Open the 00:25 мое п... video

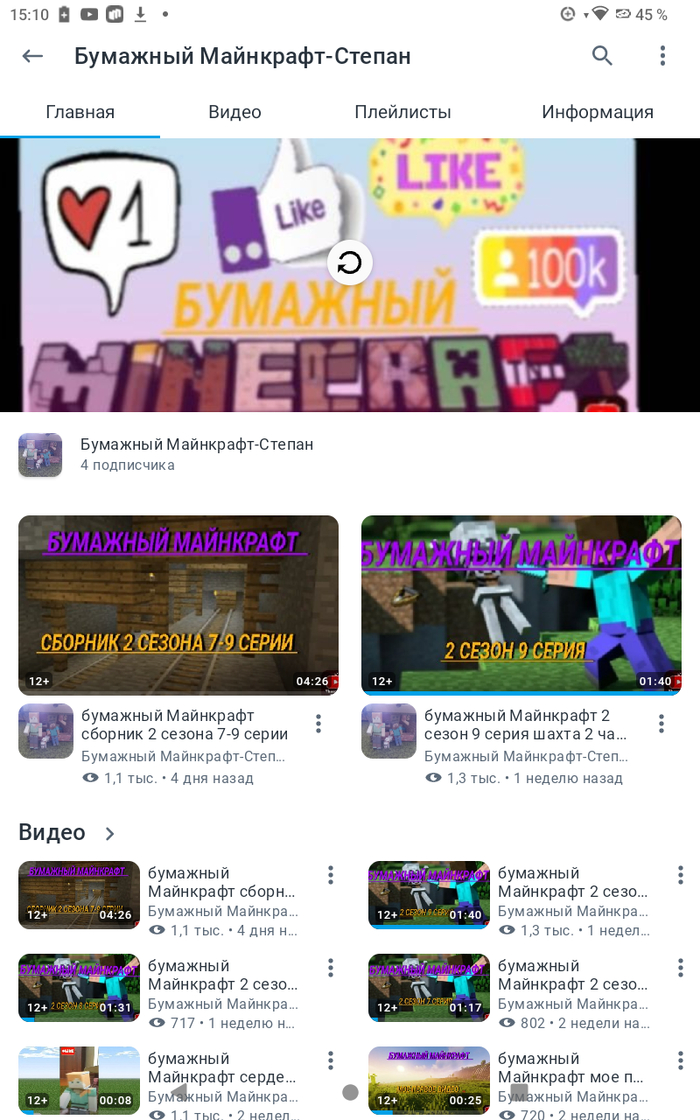tap(429, 1080)
